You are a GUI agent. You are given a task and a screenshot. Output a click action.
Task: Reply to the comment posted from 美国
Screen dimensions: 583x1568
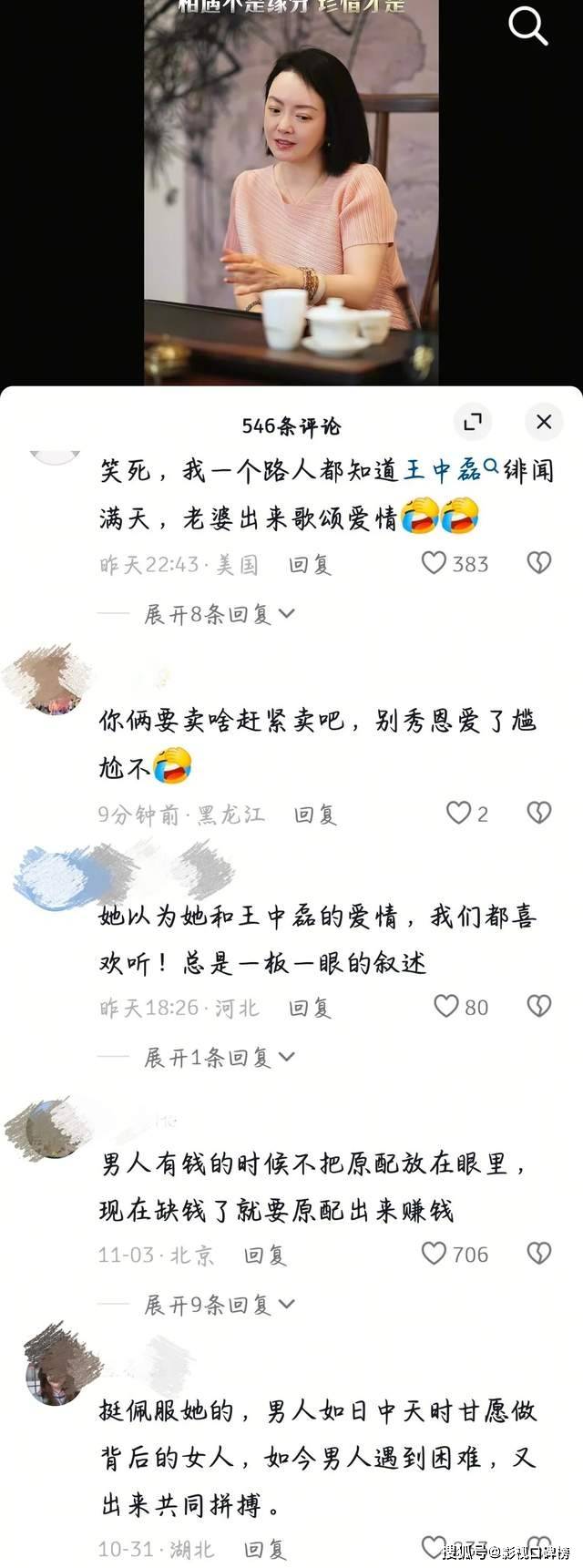pyautogui.click(x=310, y=565)
